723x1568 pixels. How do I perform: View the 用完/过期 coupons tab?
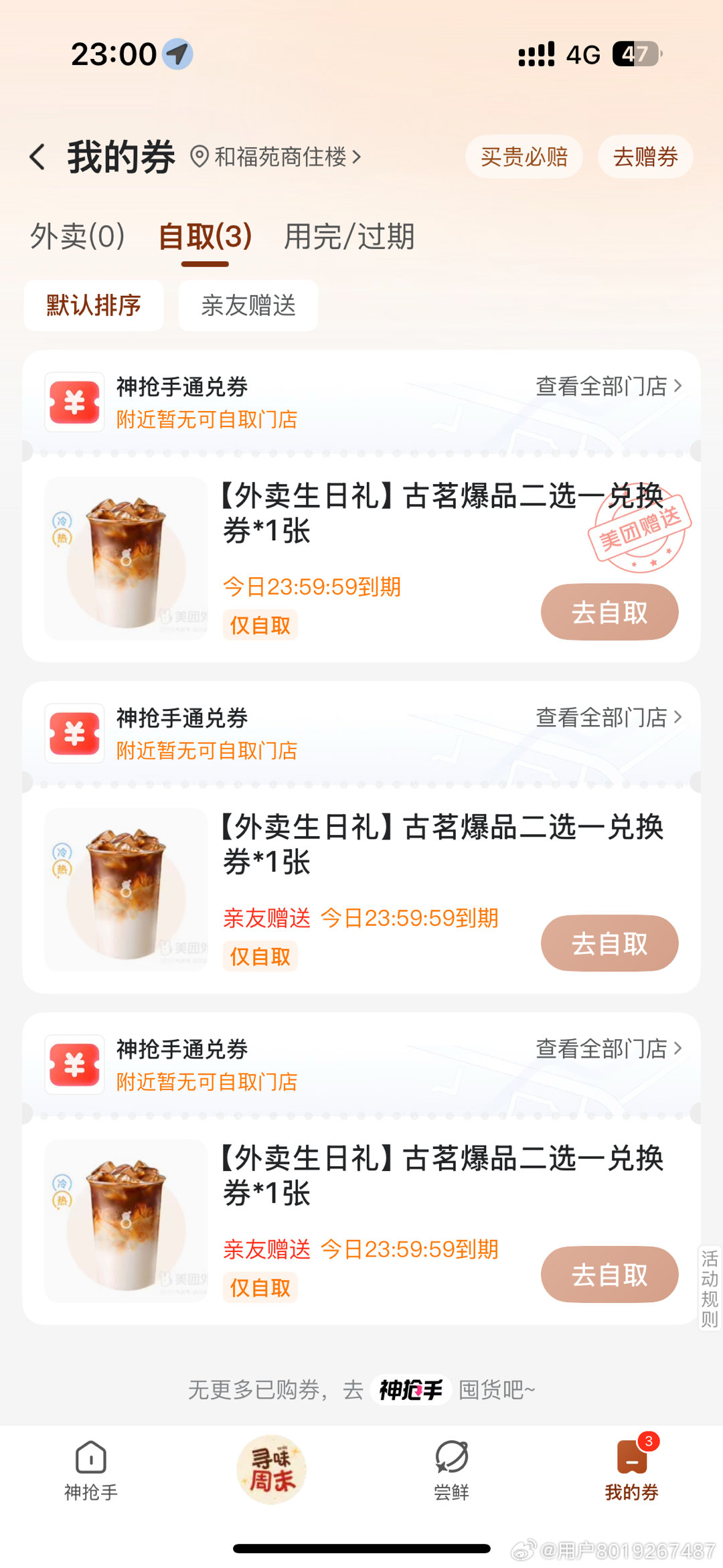click(x=349, y=237)
